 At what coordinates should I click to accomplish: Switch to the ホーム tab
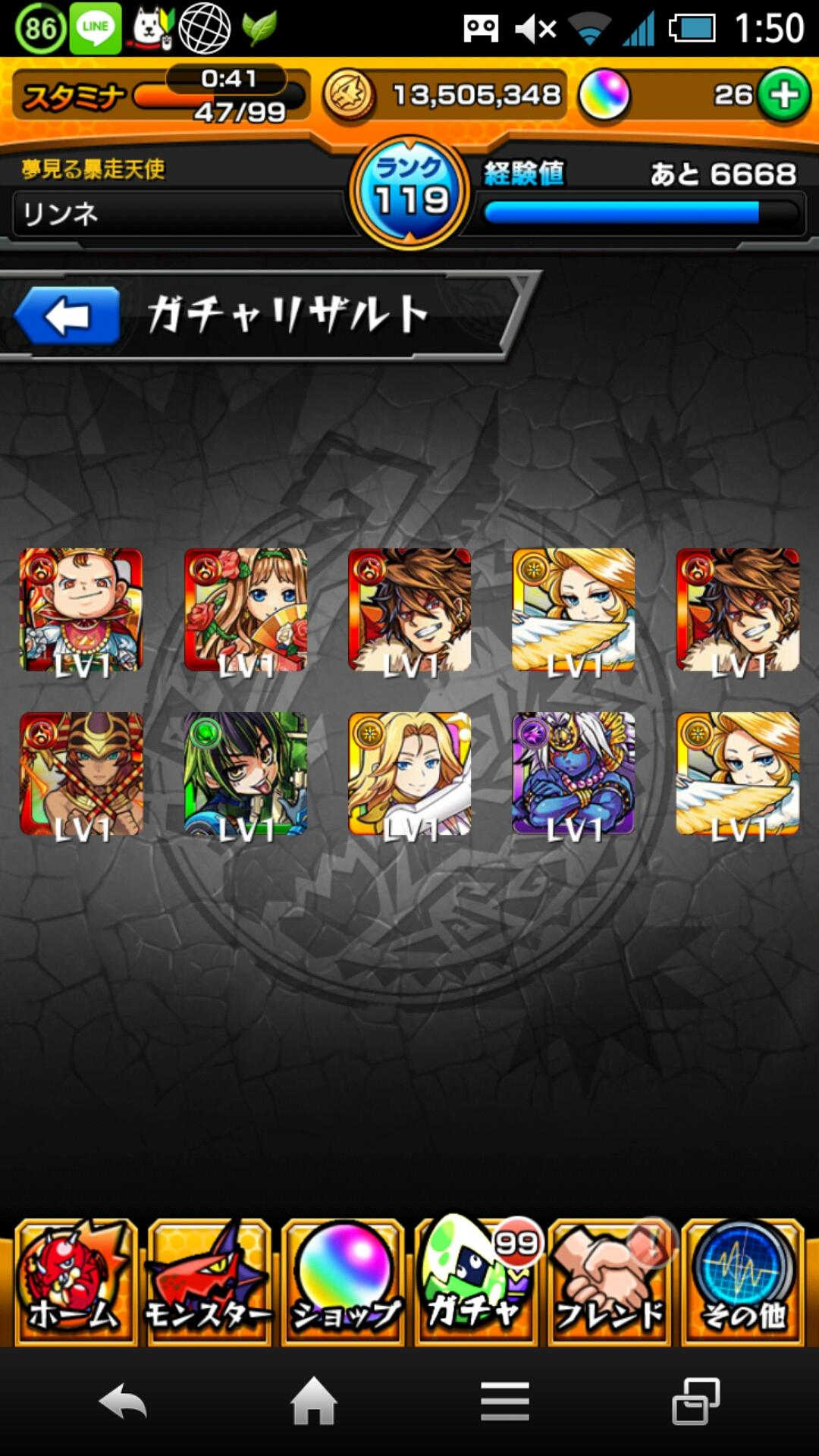click(x=74, y=1282)
